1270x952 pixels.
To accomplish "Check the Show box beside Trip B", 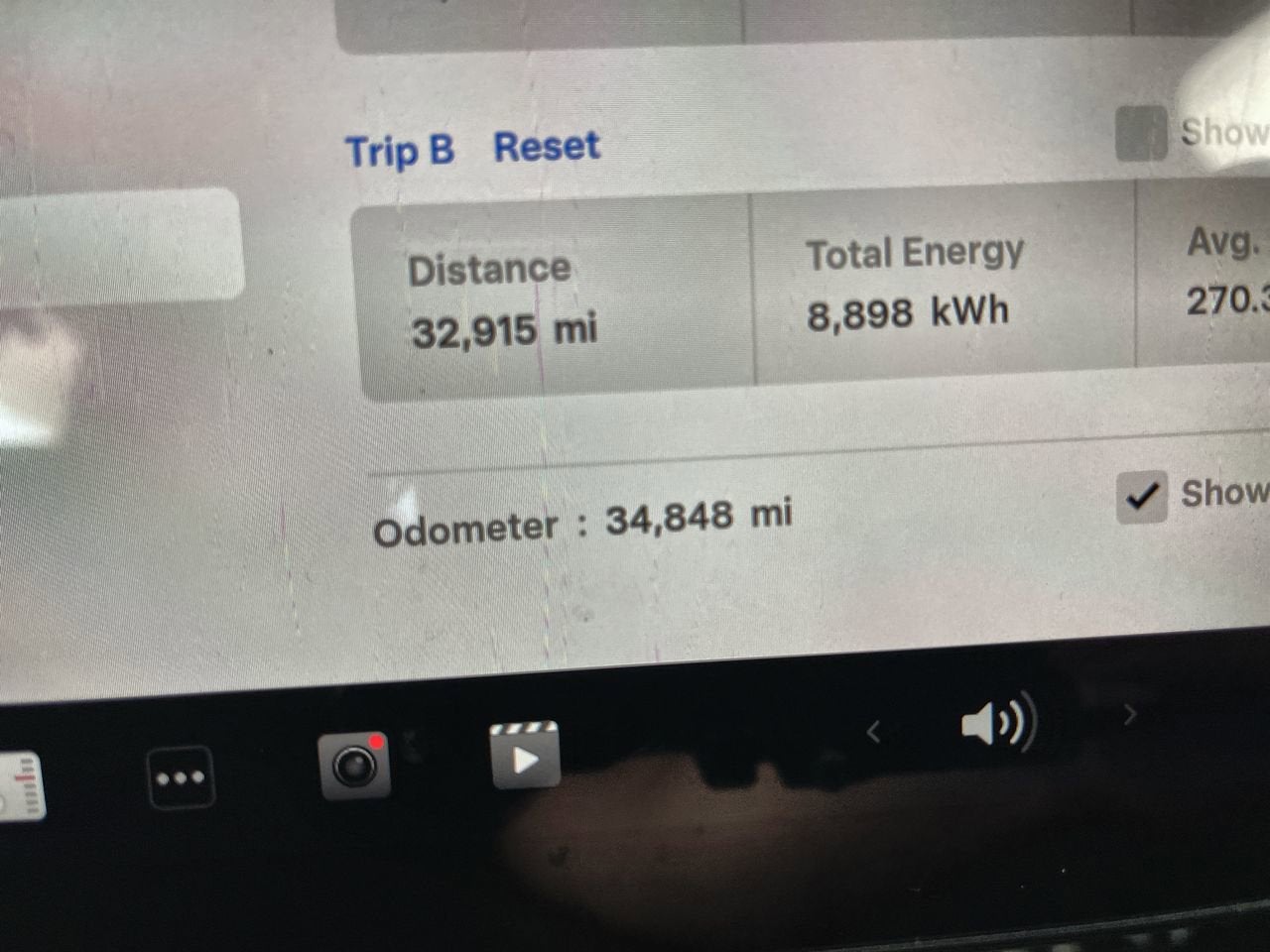I will point(1140,134).
